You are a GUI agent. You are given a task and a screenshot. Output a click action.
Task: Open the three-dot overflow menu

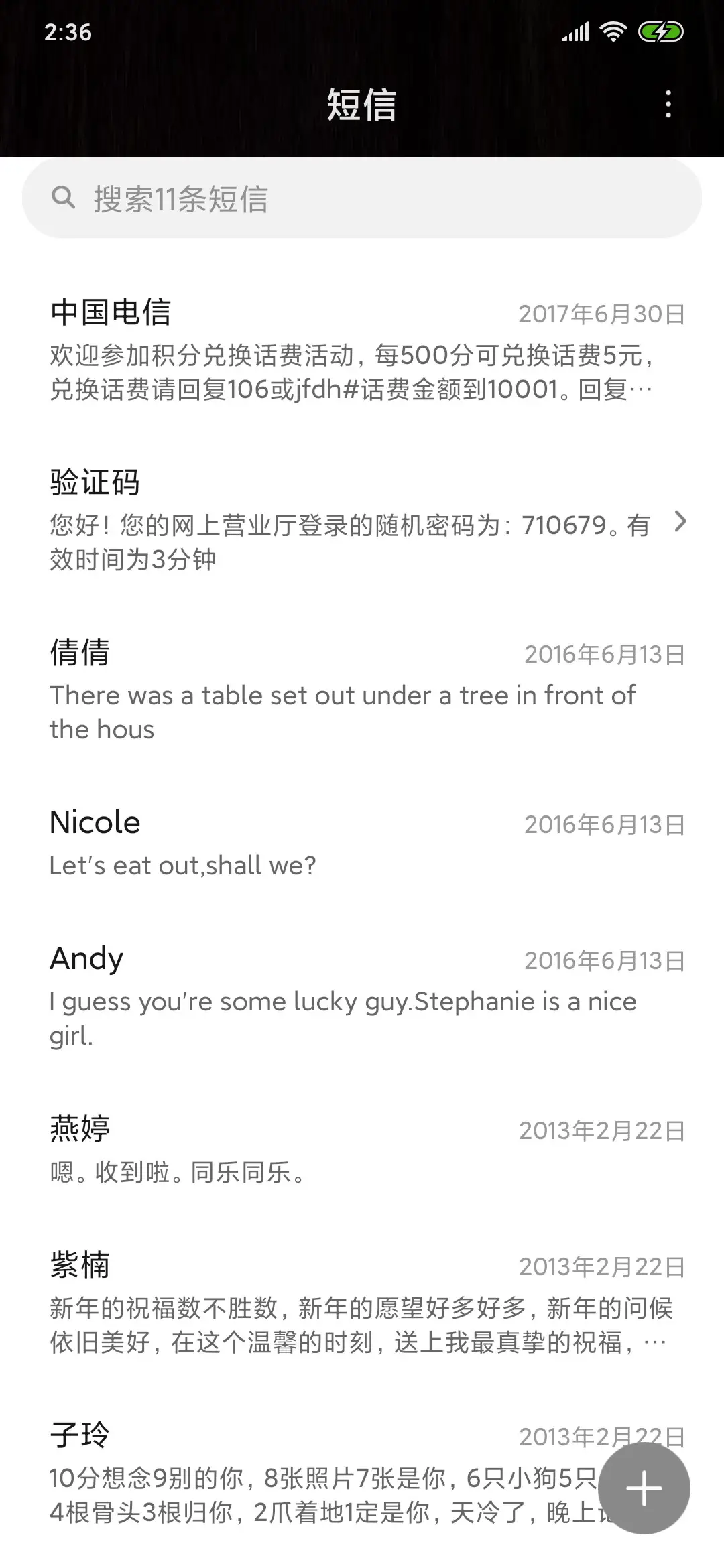[668, 105]
